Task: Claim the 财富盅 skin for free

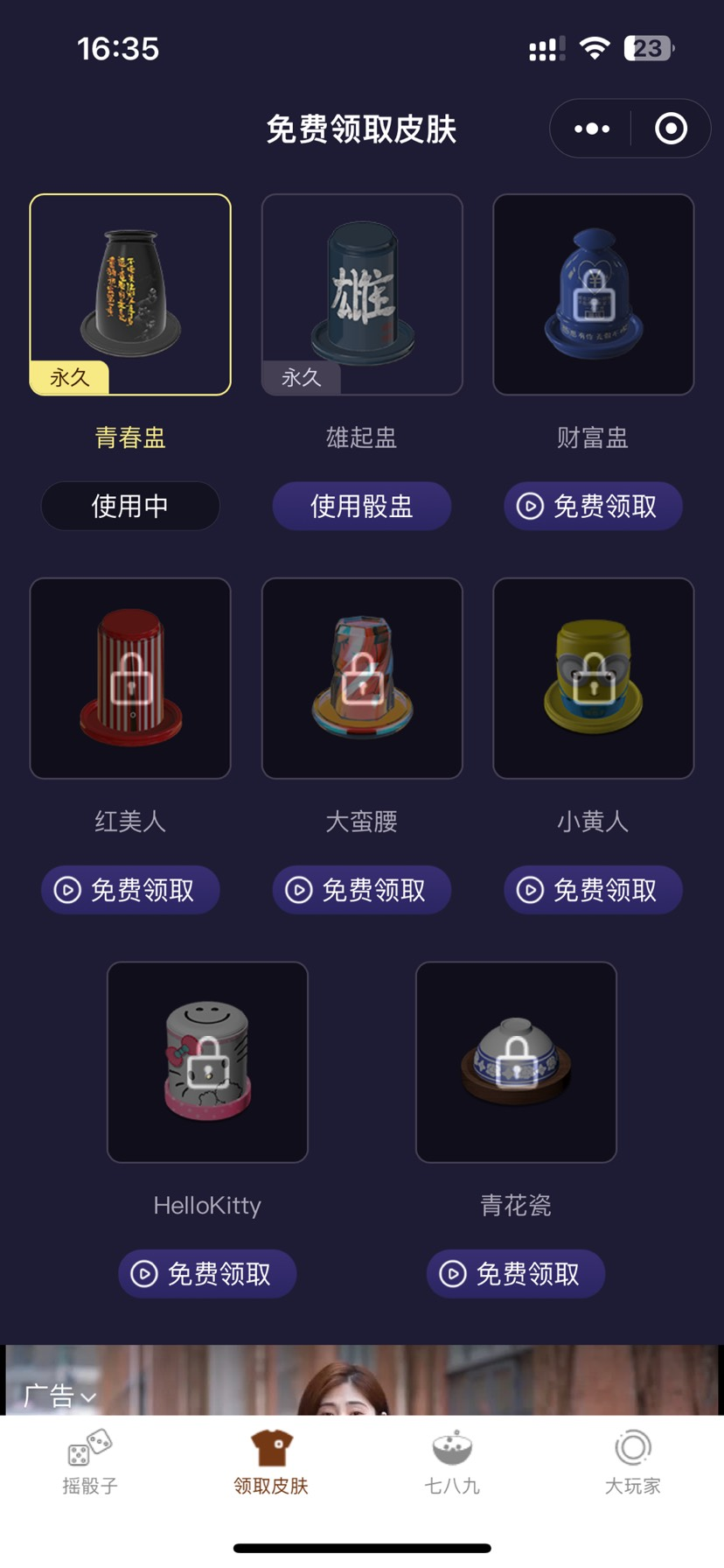Action: point(593,506)
